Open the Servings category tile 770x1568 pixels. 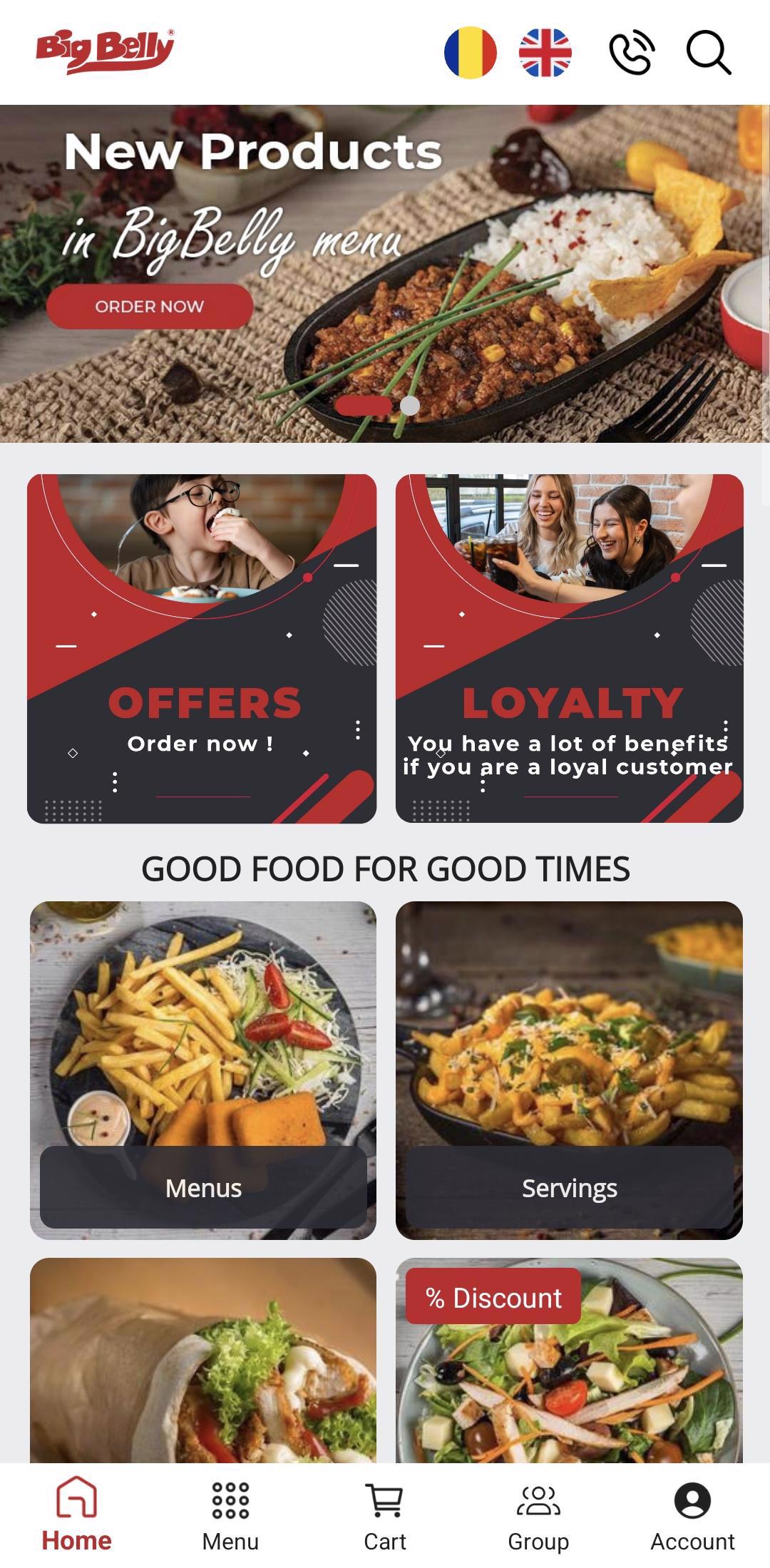click(x=569, y=1070)
